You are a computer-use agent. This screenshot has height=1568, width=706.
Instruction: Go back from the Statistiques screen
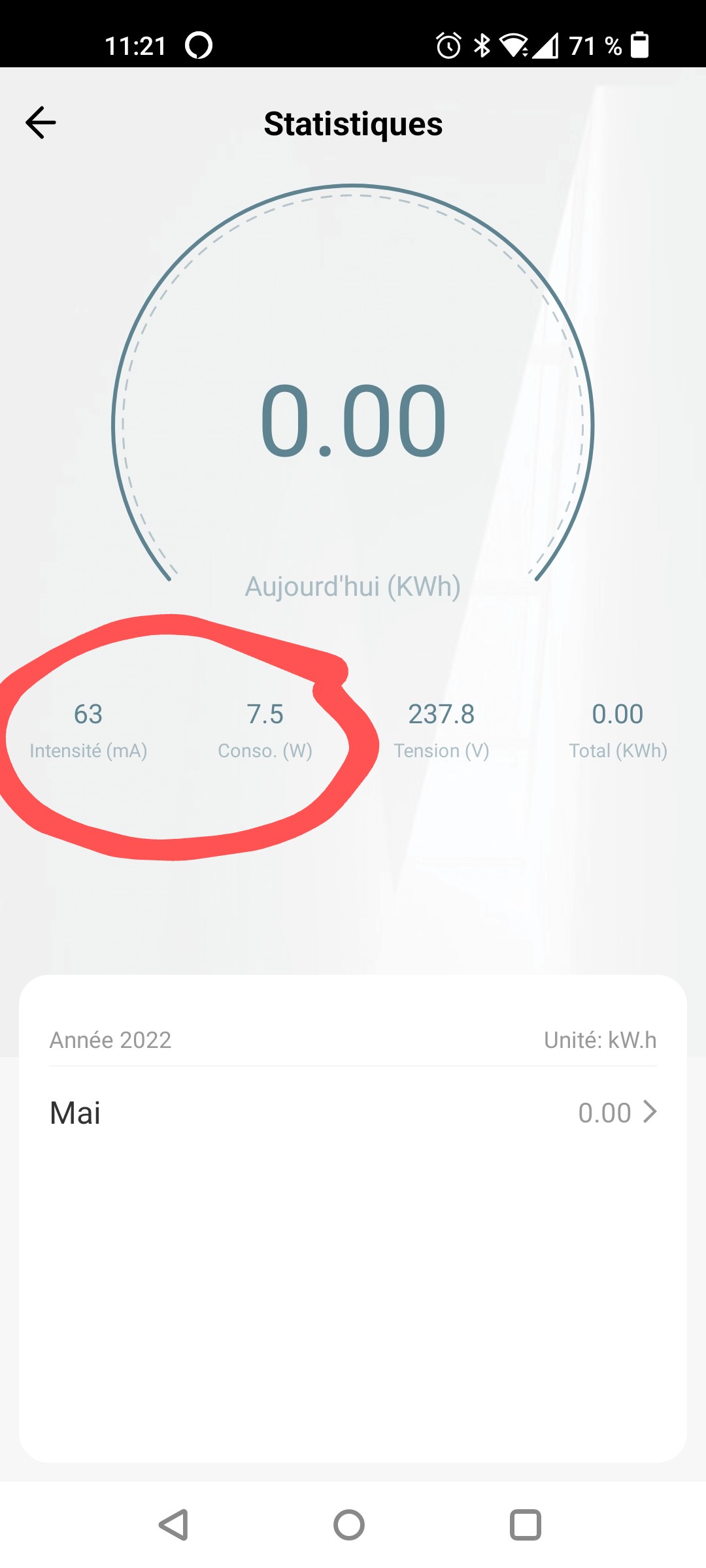41,123
